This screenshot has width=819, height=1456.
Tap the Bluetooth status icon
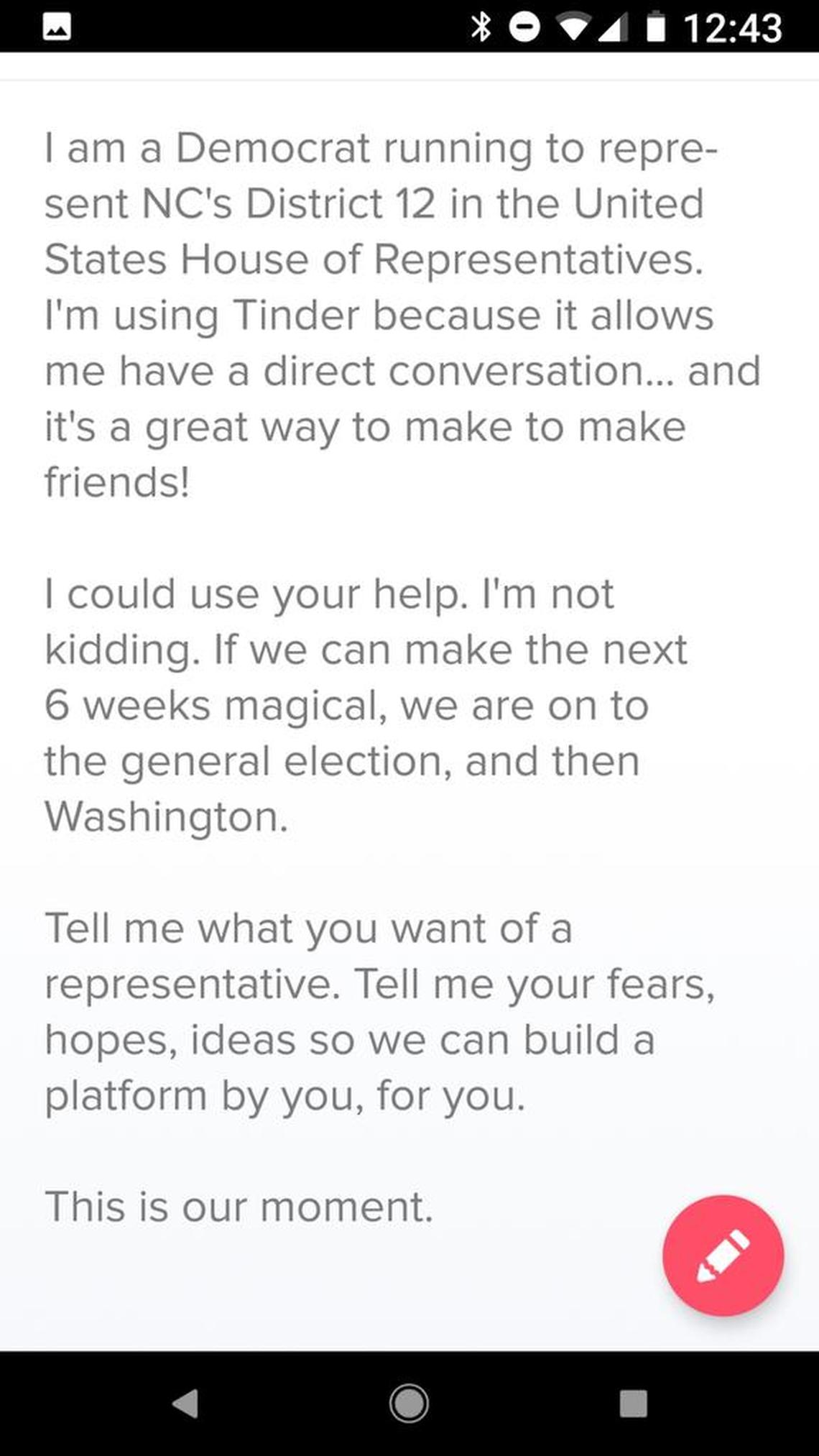[479, 26]
